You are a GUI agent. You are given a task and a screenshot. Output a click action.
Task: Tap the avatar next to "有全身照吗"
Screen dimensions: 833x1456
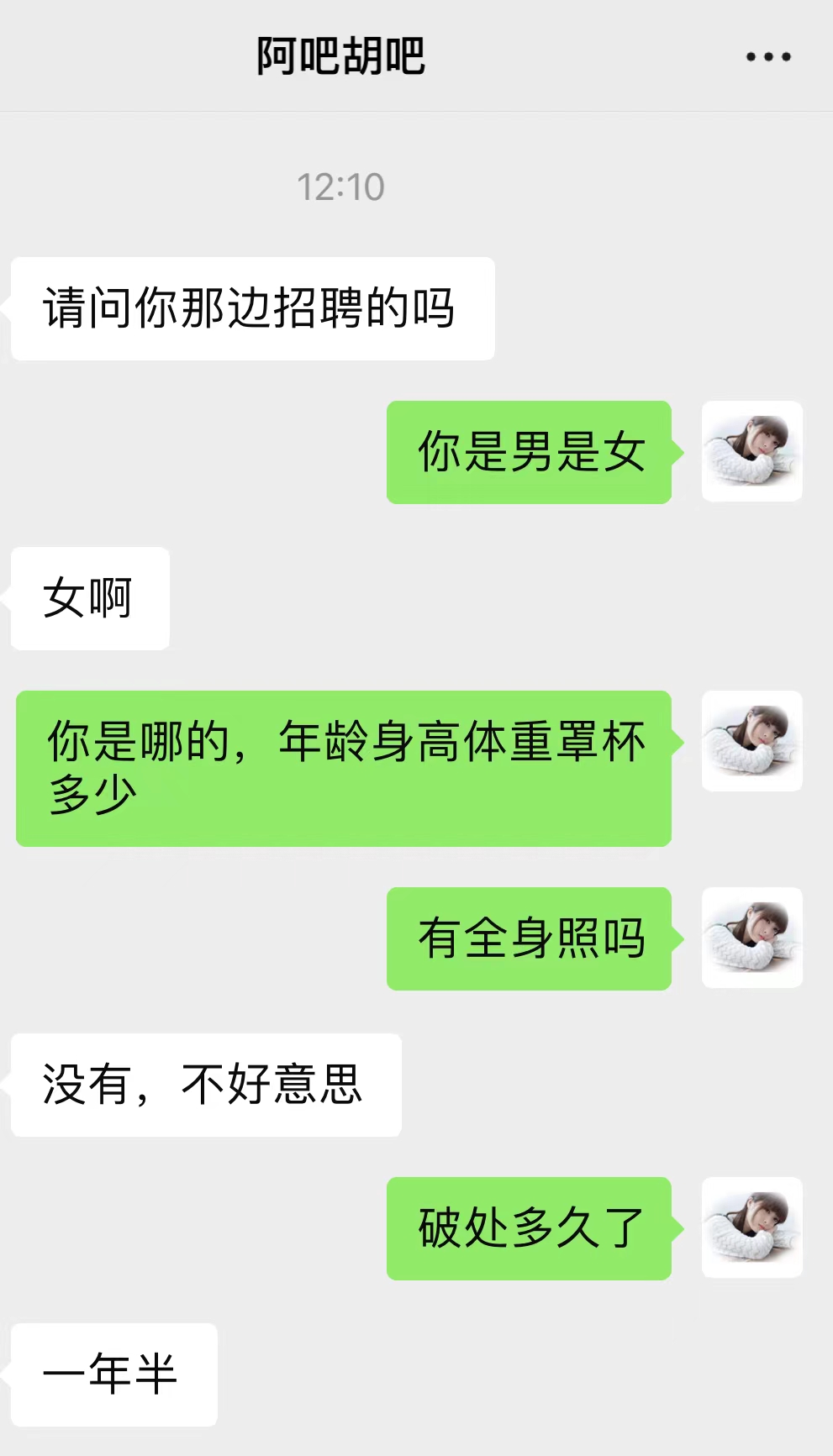pos(751,938)
